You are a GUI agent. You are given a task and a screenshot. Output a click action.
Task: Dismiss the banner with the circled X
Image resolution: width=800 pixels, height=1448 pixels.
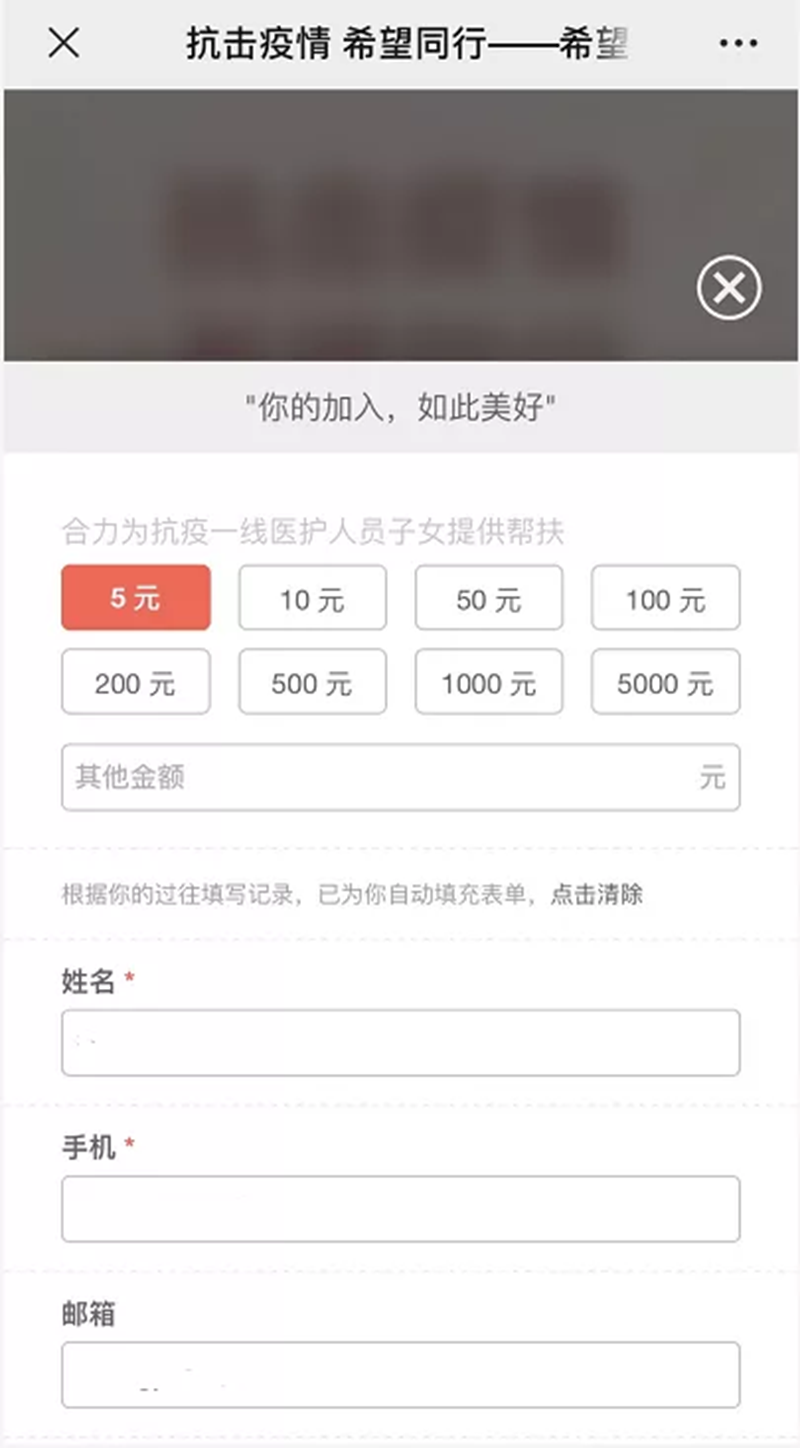pos(729,288)
